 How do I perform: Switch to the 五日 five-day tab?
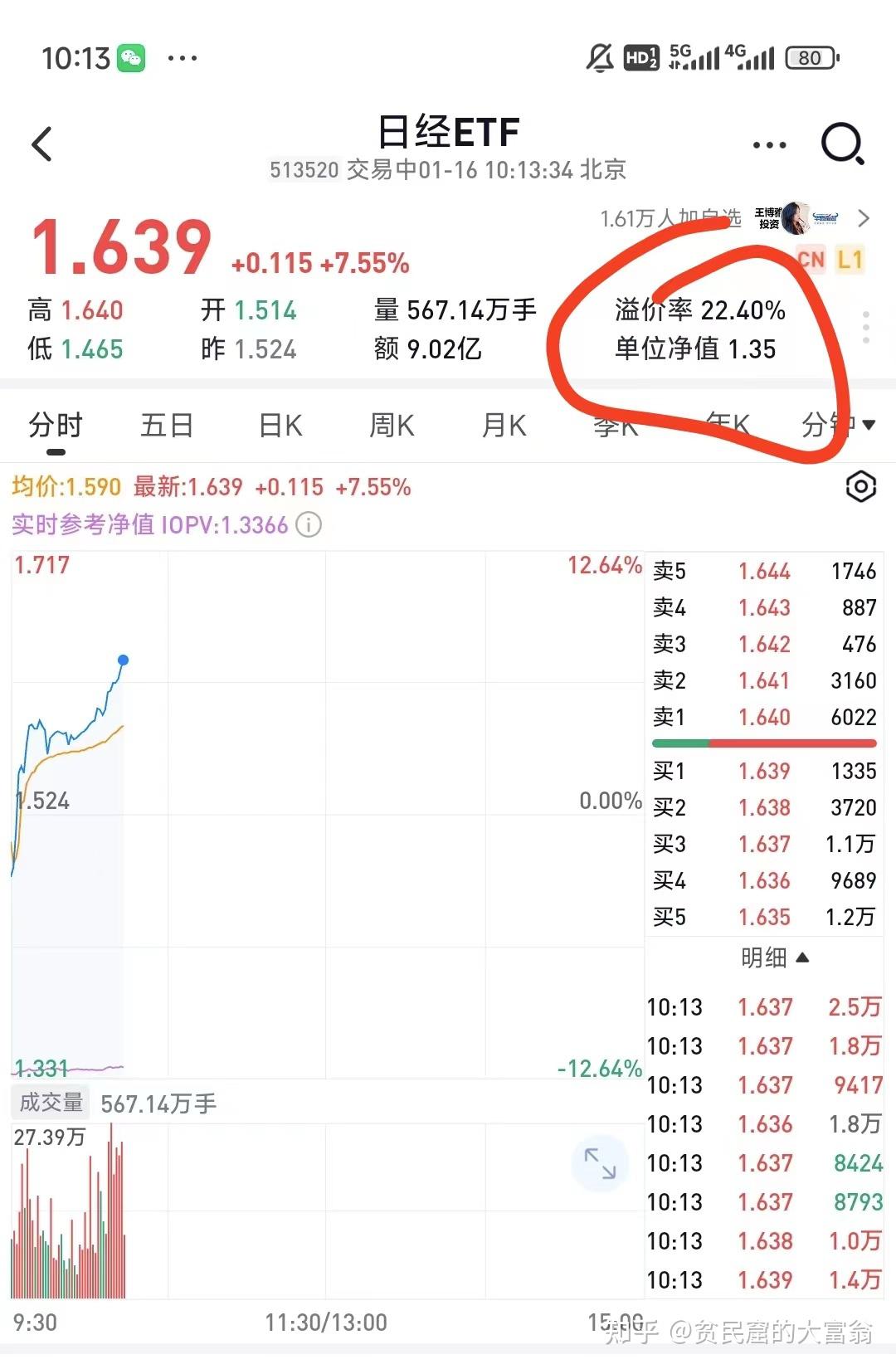(x=166, y=424)
